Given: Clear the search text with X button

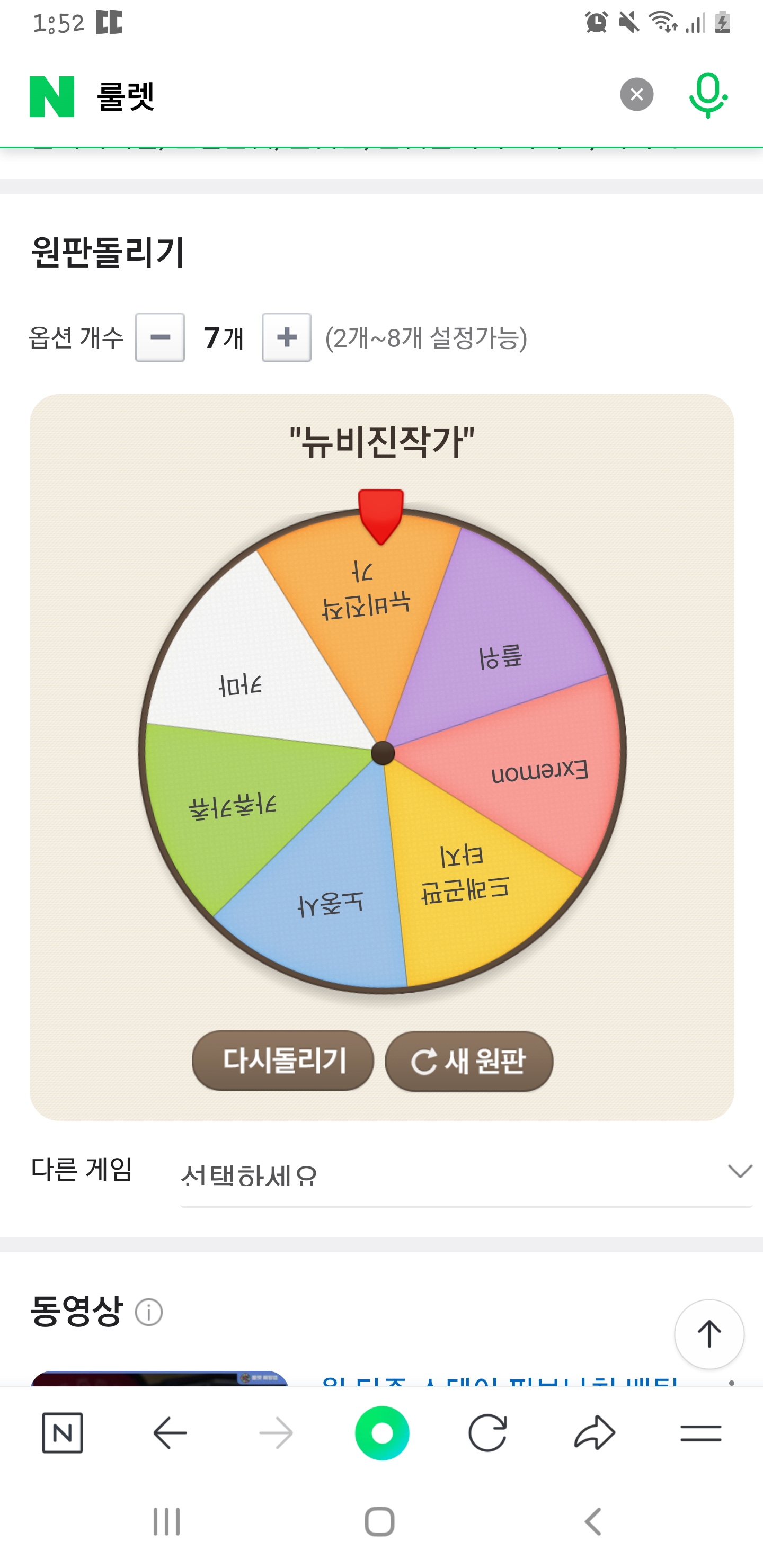Looking at the screenshot, I should click(636, 94).
